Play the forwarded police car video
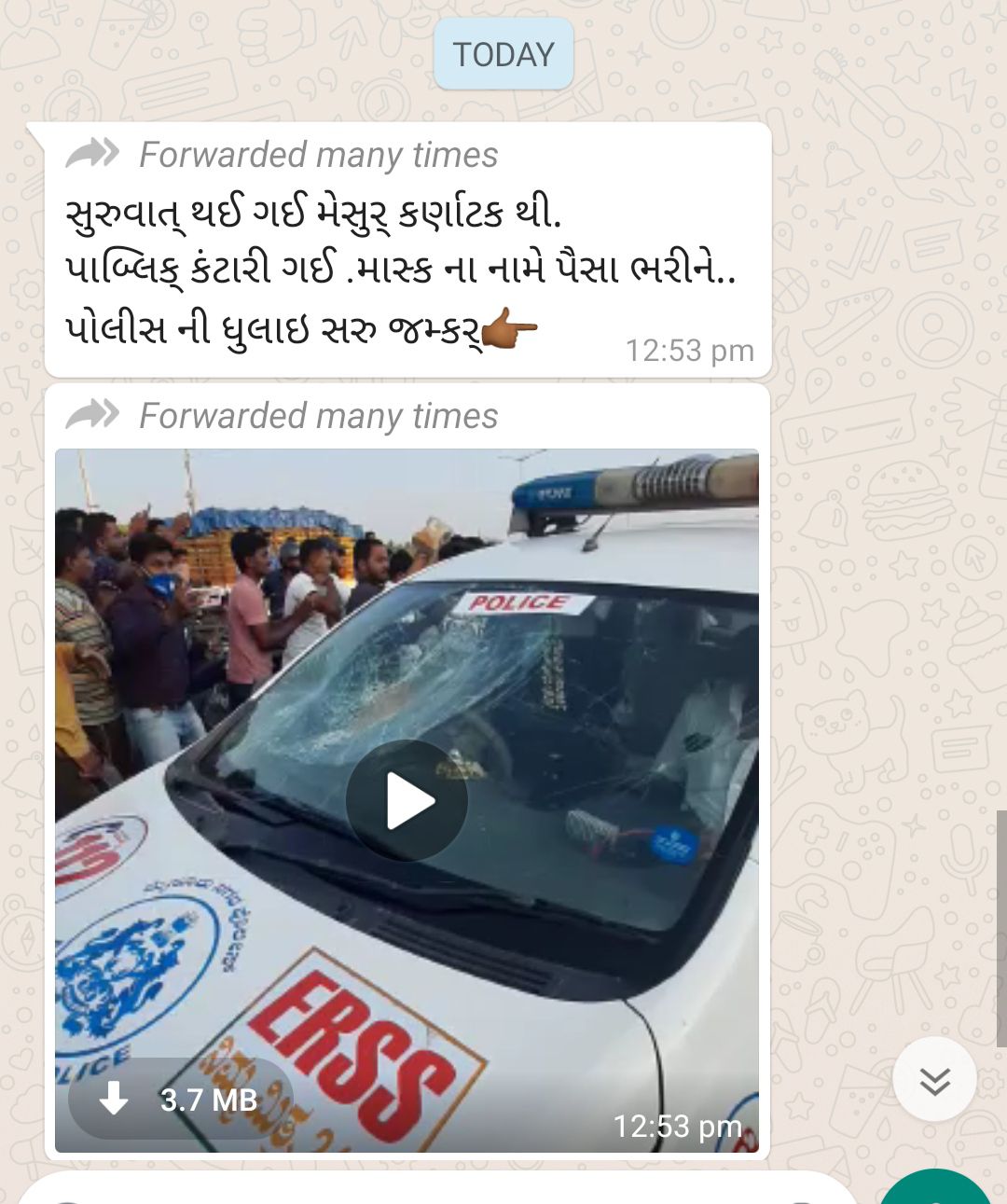The image size is (1007, 1204). click(407, 800)
